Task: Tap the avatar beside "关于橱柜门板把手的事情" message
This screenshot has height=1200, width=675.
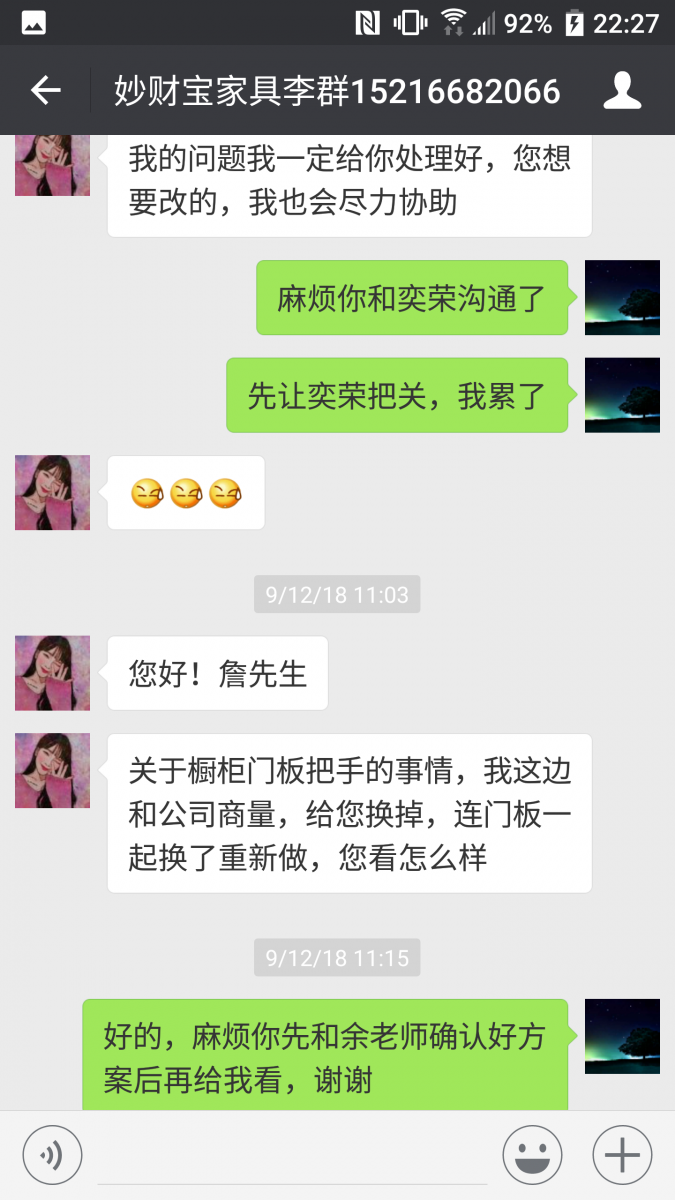Action: [52, 770]
